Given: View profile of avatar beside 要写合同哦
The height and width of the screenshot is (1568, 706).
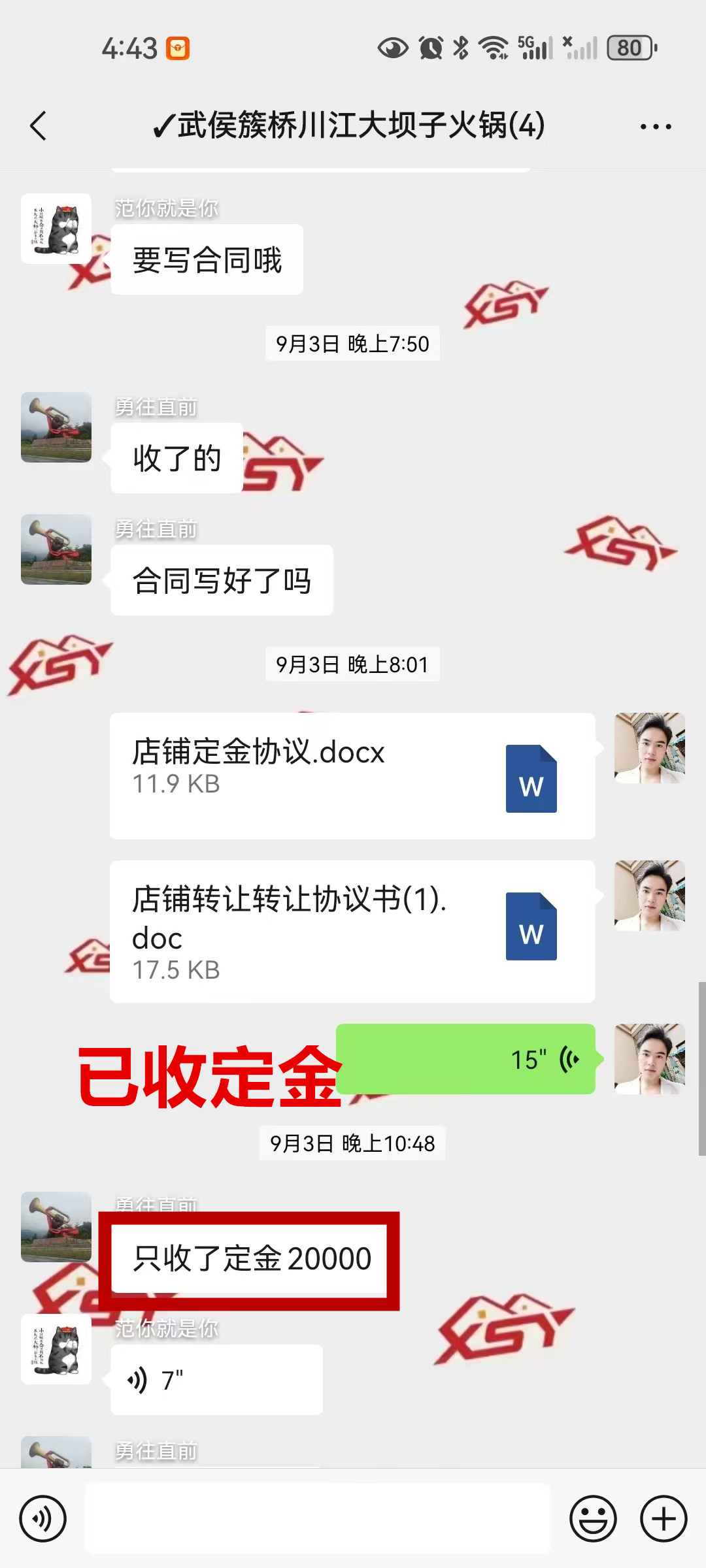Looking at the screenshot, I should (56, 229).
